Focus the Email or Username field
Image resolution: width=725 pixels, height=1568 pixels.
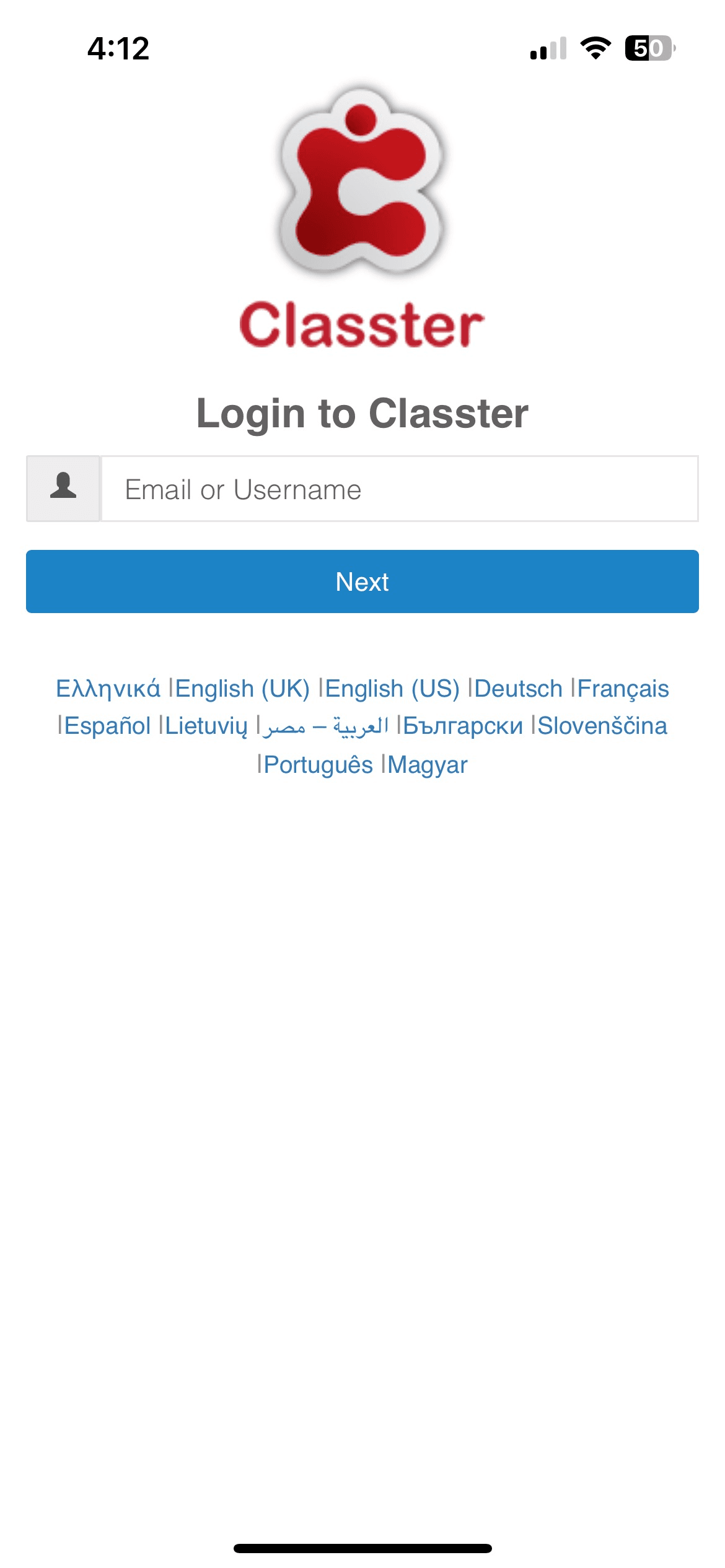point(400,489)
